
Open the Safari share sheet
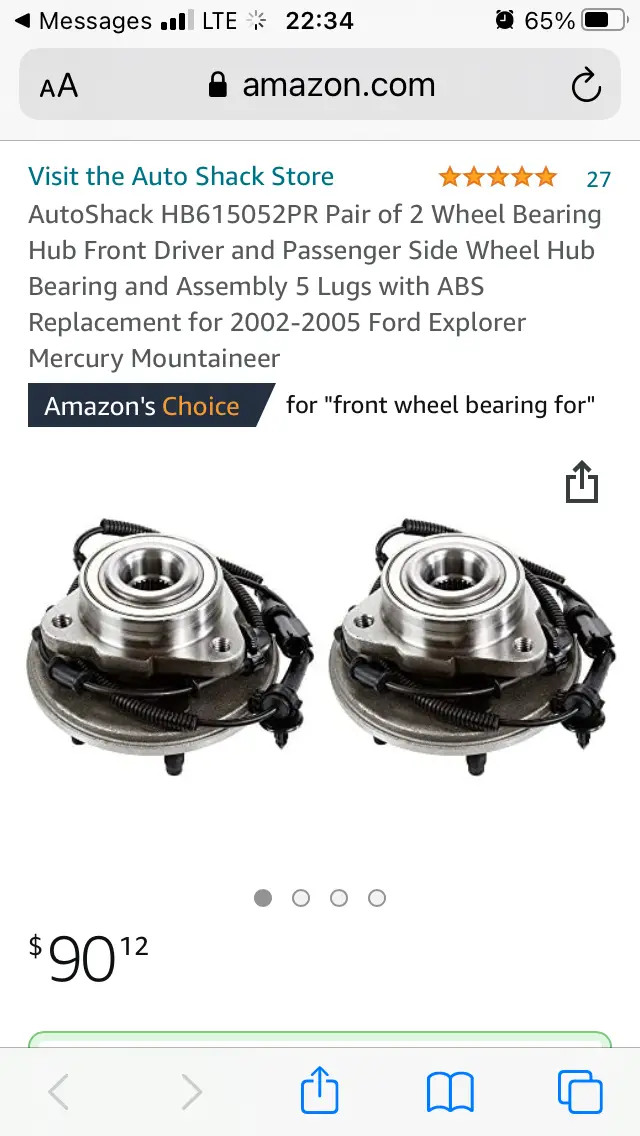(320, 1090)
